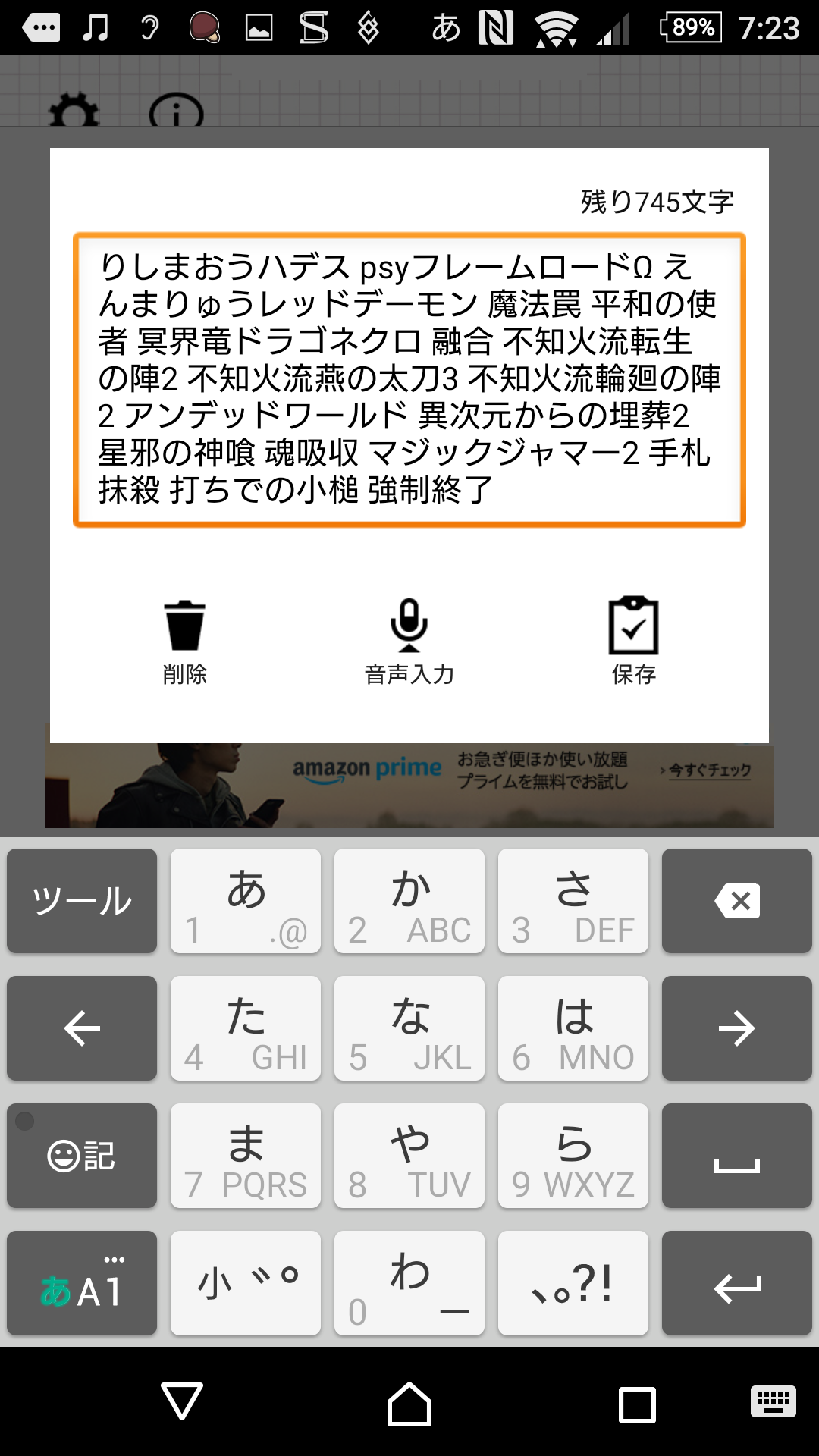Hide the keyboard with navigation back
819x1456 pixels.
pos(182,1401)
